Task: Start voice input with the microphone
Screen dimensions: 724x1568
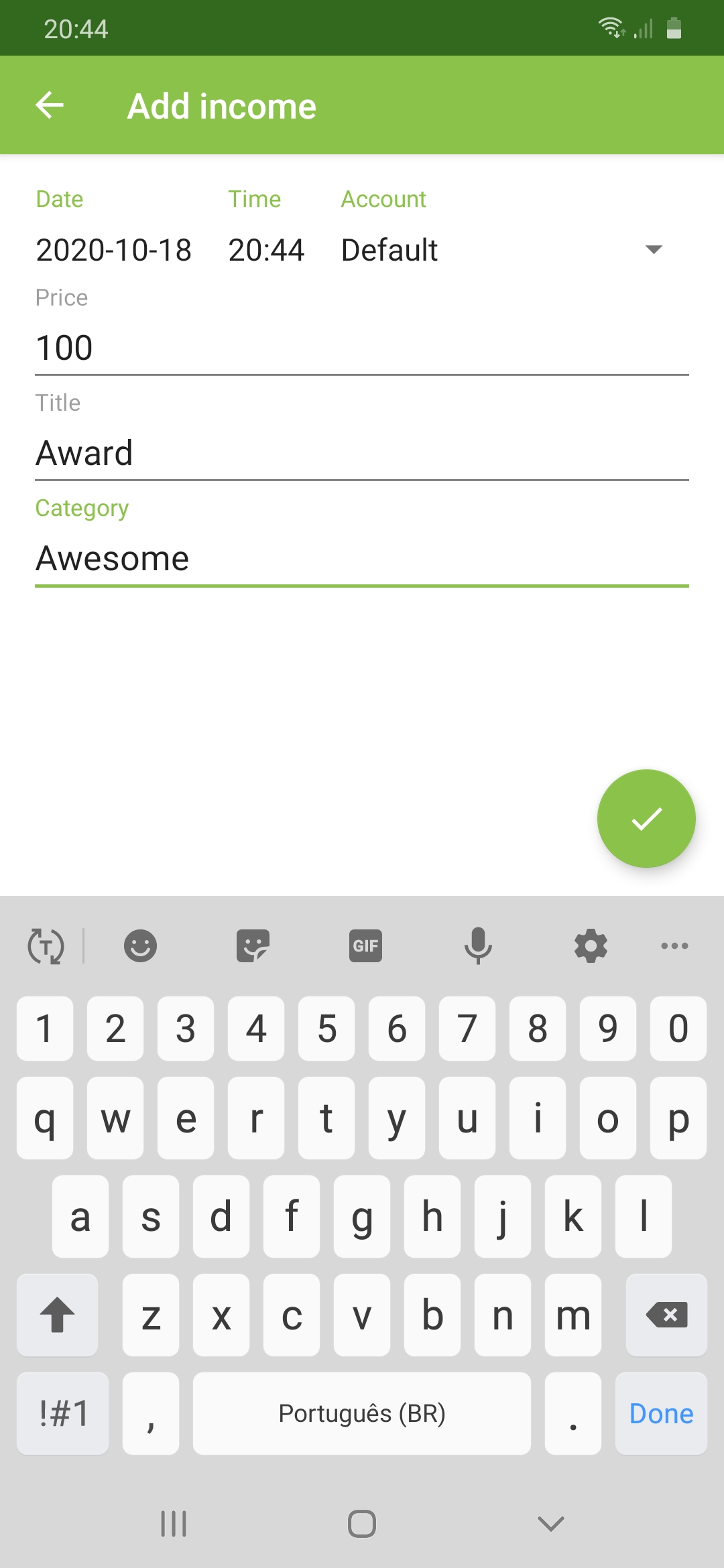Action: click(478, 946)
